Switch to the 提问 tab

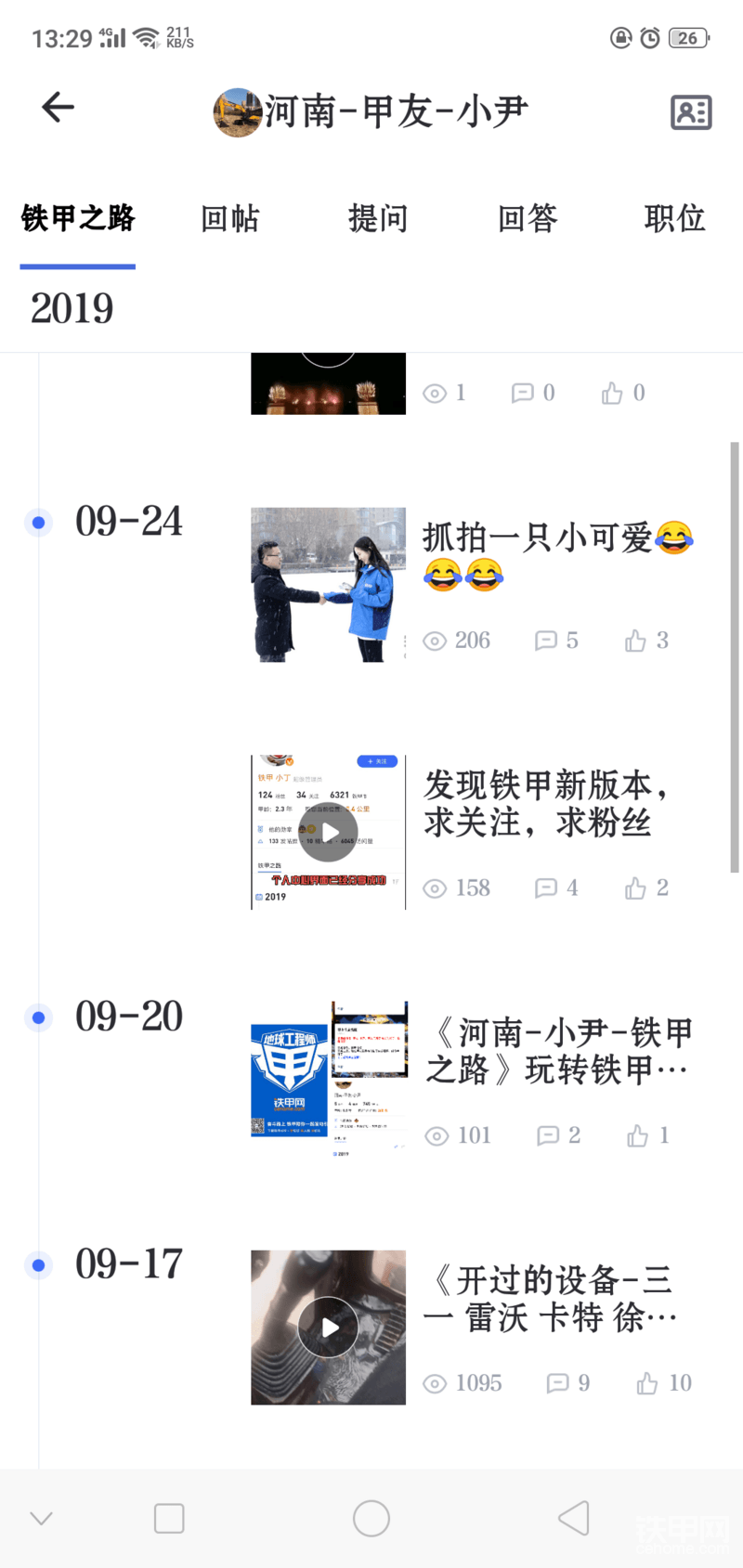pyautogui.click(x=378, y=219)
